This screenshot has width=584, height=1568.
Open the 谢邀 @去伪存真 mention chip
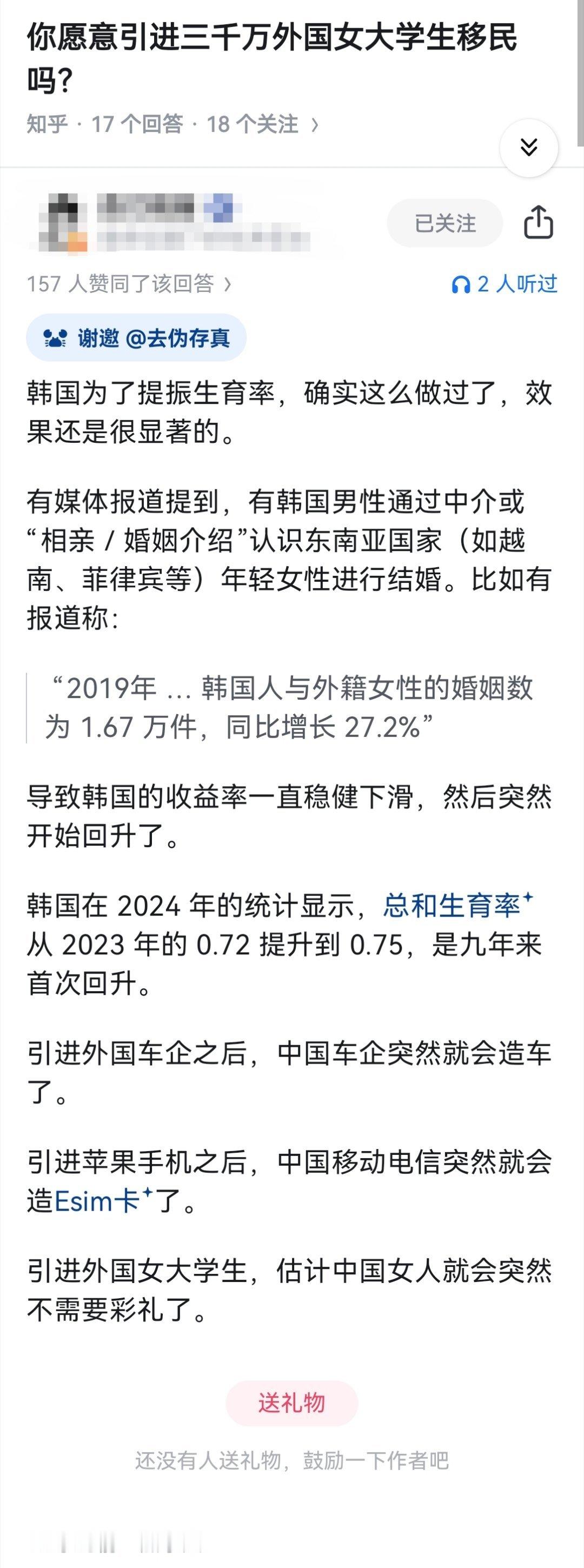coord(136,338)
